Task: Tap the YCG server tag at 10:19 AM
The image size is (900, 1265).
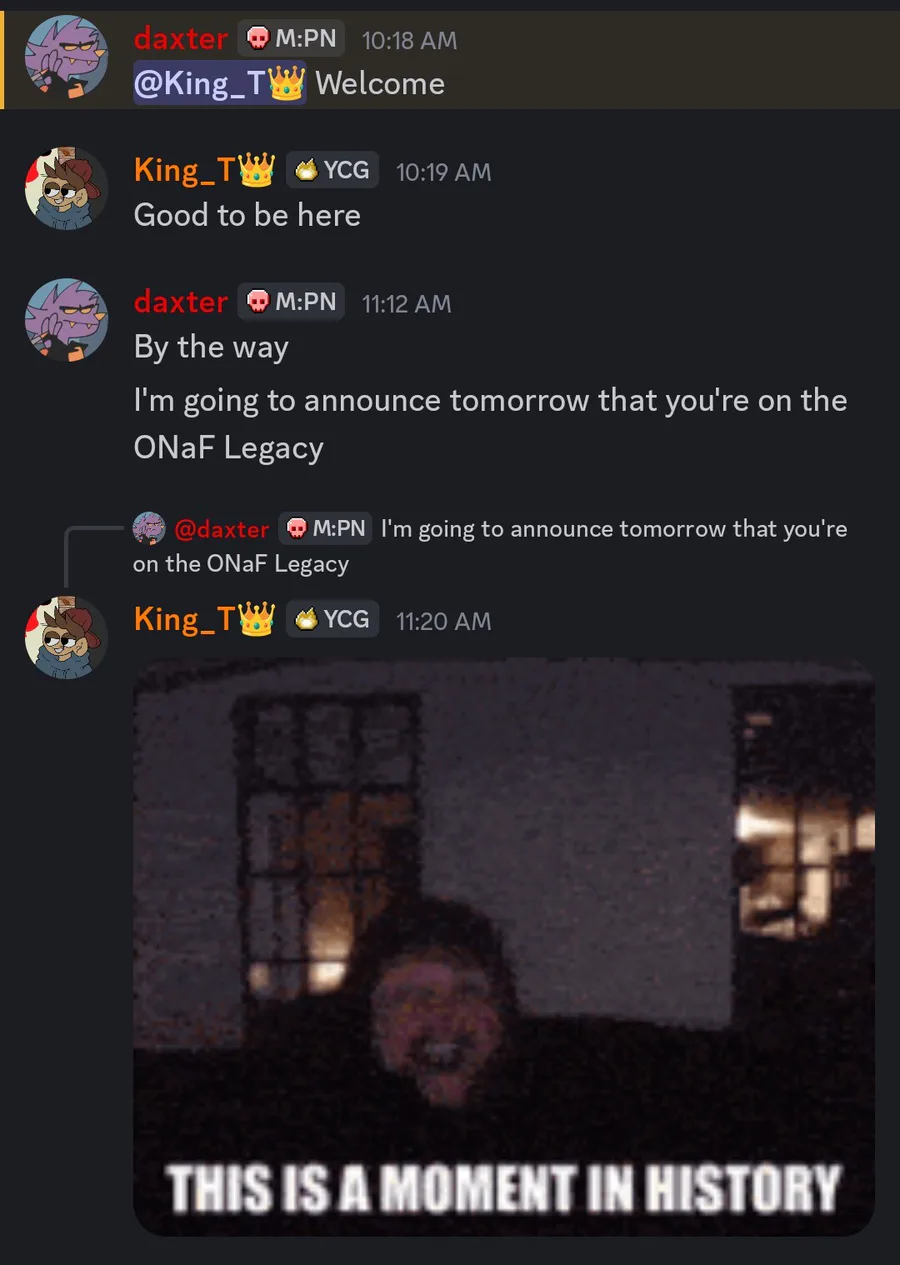Action: point(333,170)
